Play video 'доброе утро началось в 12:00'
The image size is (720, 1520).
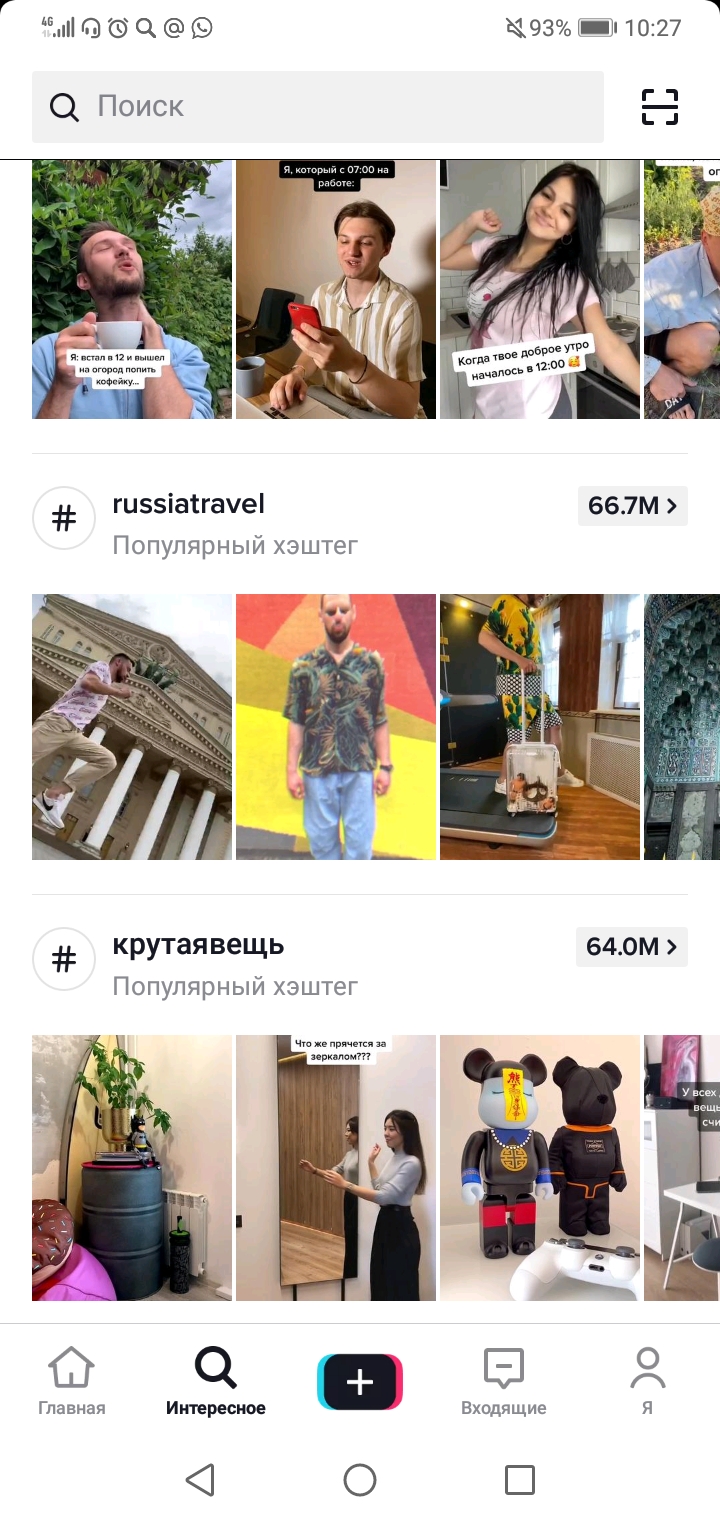point(540,289)
